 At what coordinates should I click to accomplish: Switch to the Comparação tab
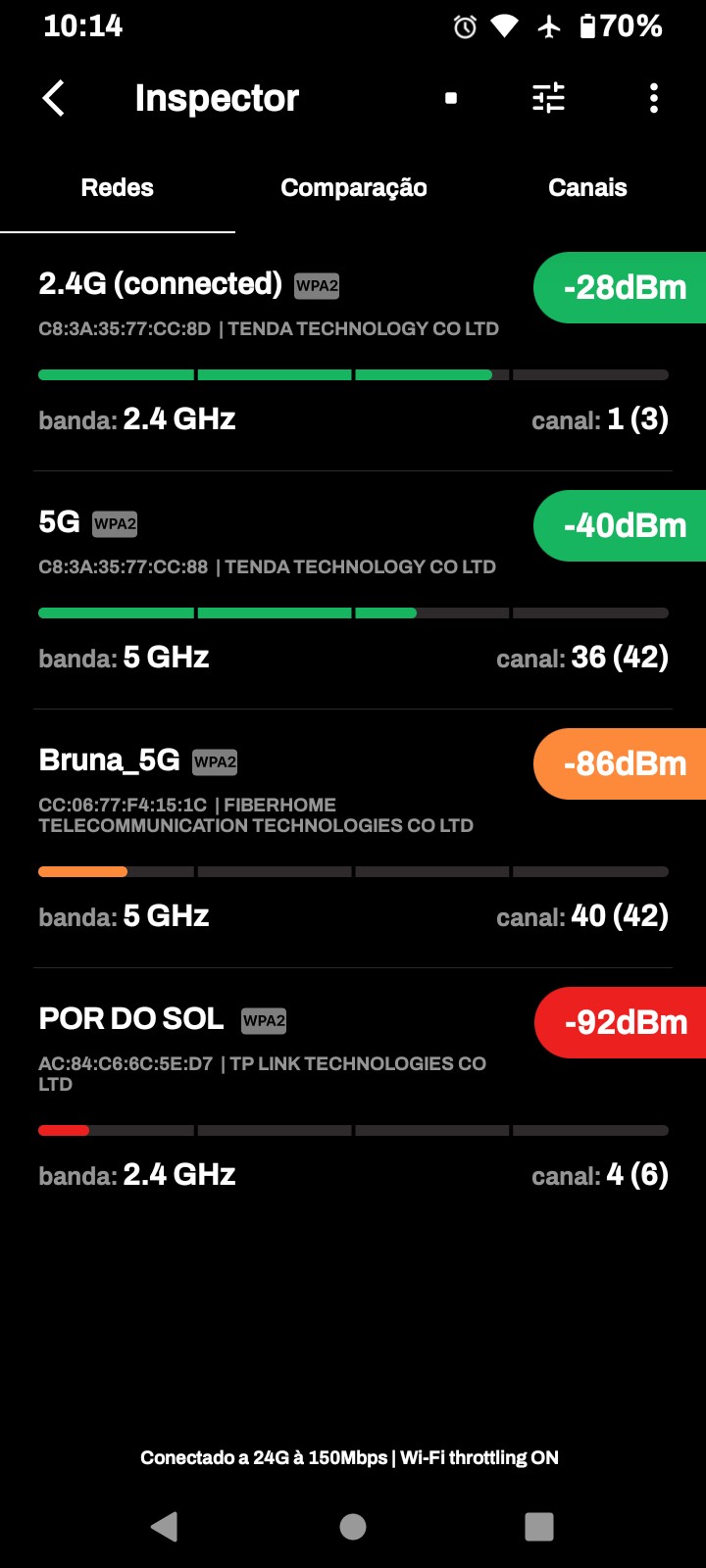353,188
